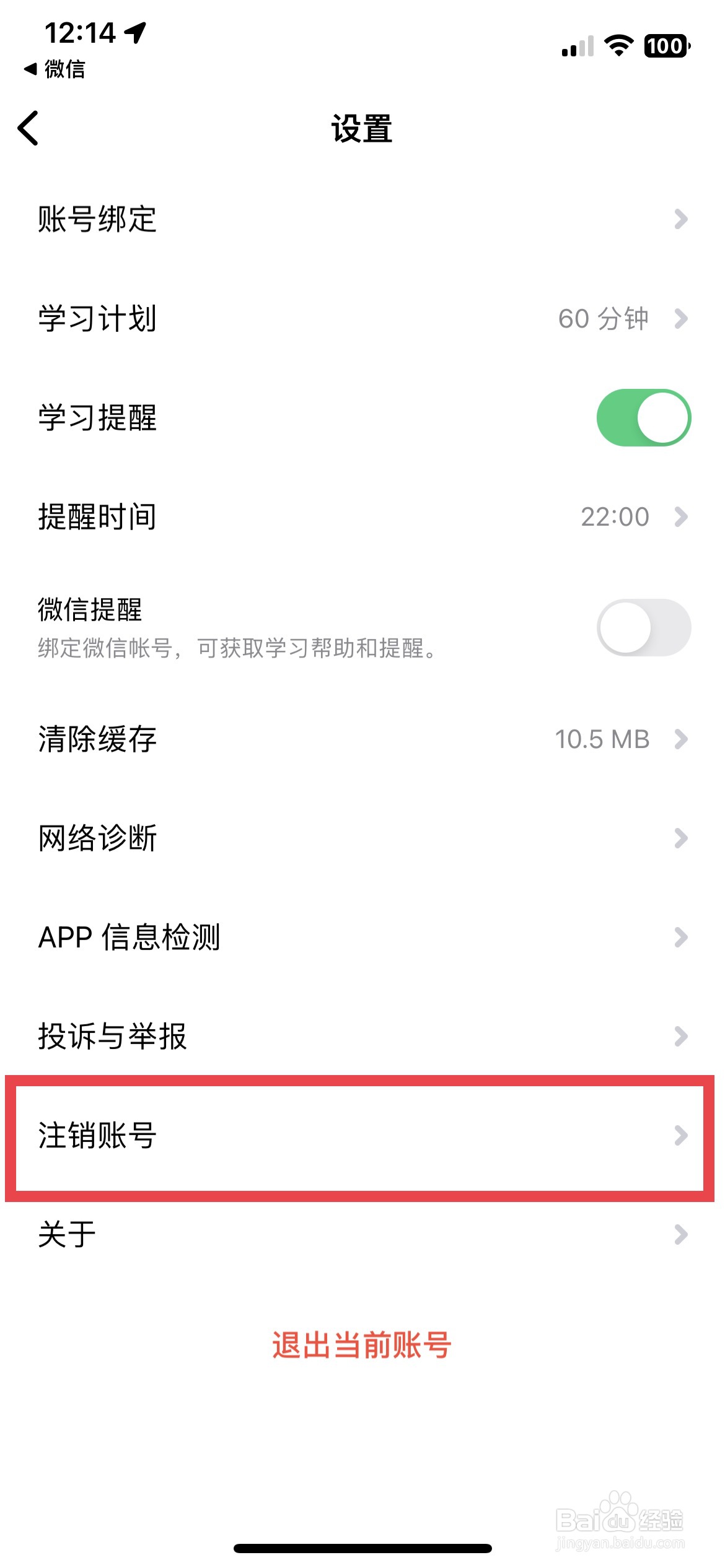
Task: Tap the chevron on the 关于 row
Action: [x=682, y=1234]
